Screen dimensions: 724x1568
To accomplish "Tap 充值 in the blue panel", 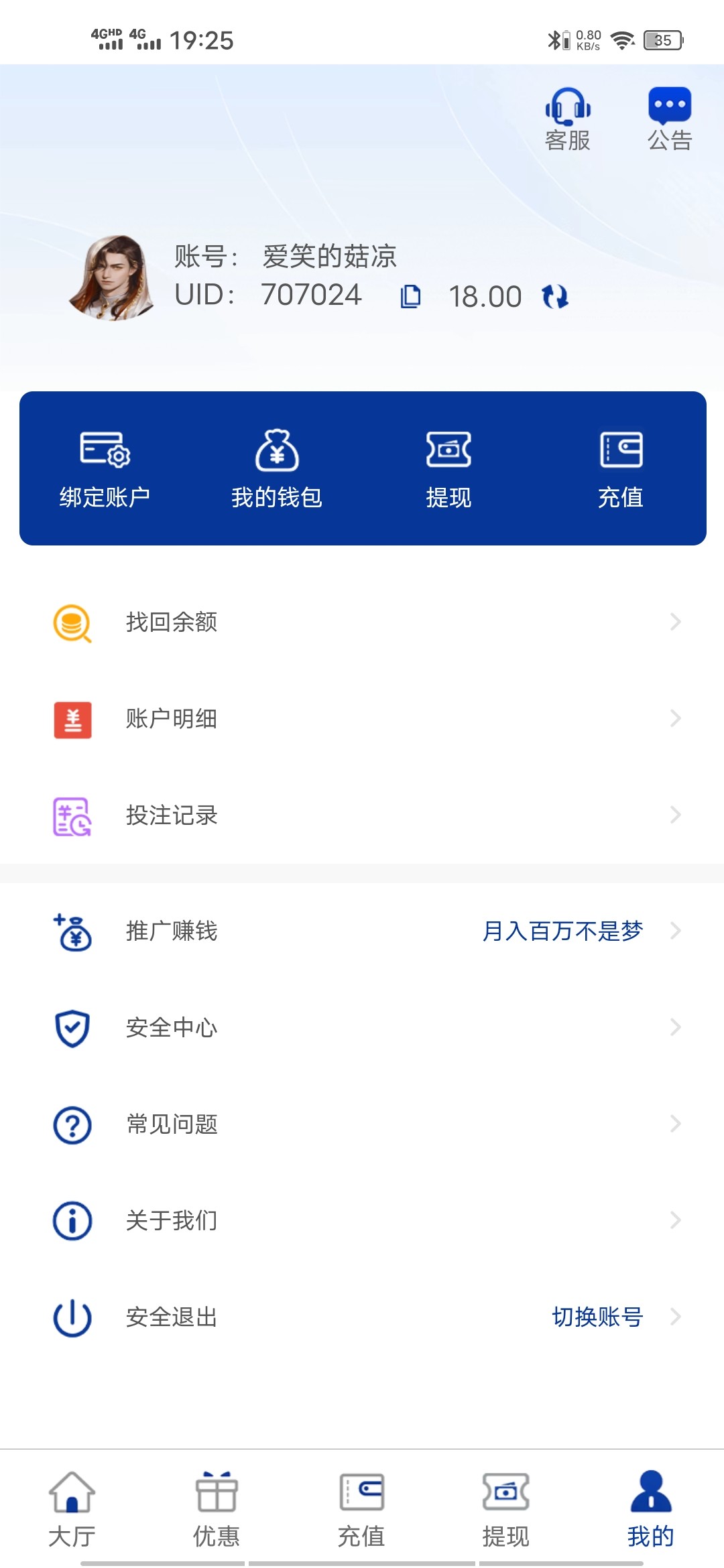I will coord(621,469).
